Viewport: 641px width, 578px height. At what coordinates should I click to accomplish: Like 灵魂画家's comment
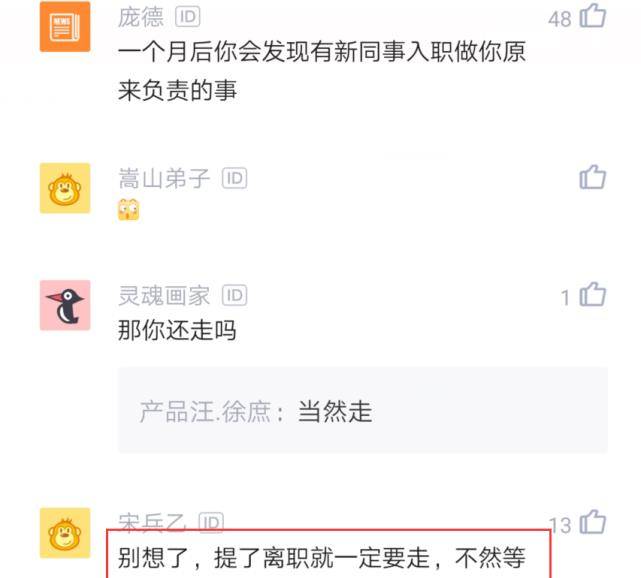[x=592, y=295]
